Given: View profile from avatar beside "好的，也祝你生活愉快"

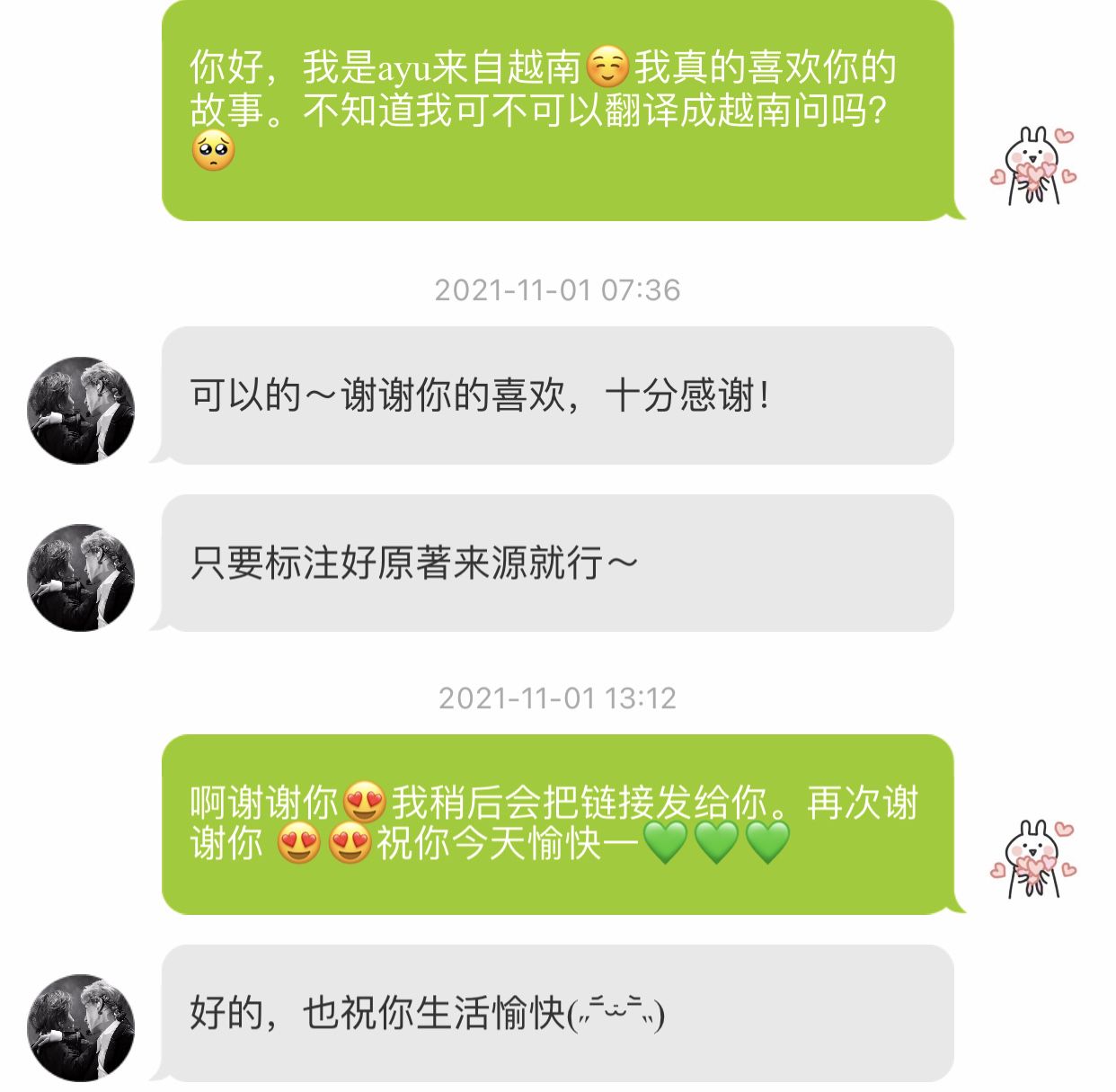Looking at the screenshot, I should tap(81, 1027).
